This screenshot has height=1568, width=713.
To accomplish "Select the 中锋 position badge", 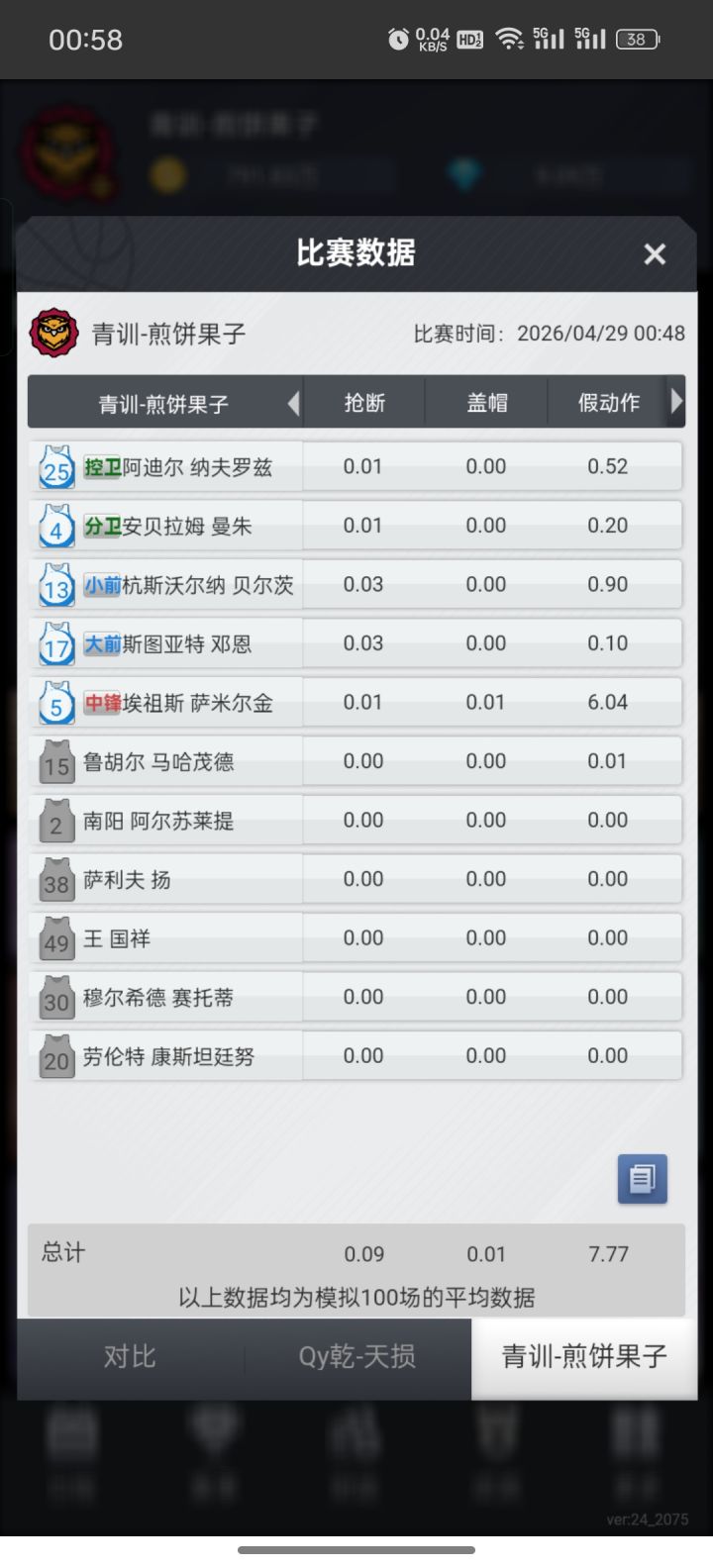I will click(103, 703).
